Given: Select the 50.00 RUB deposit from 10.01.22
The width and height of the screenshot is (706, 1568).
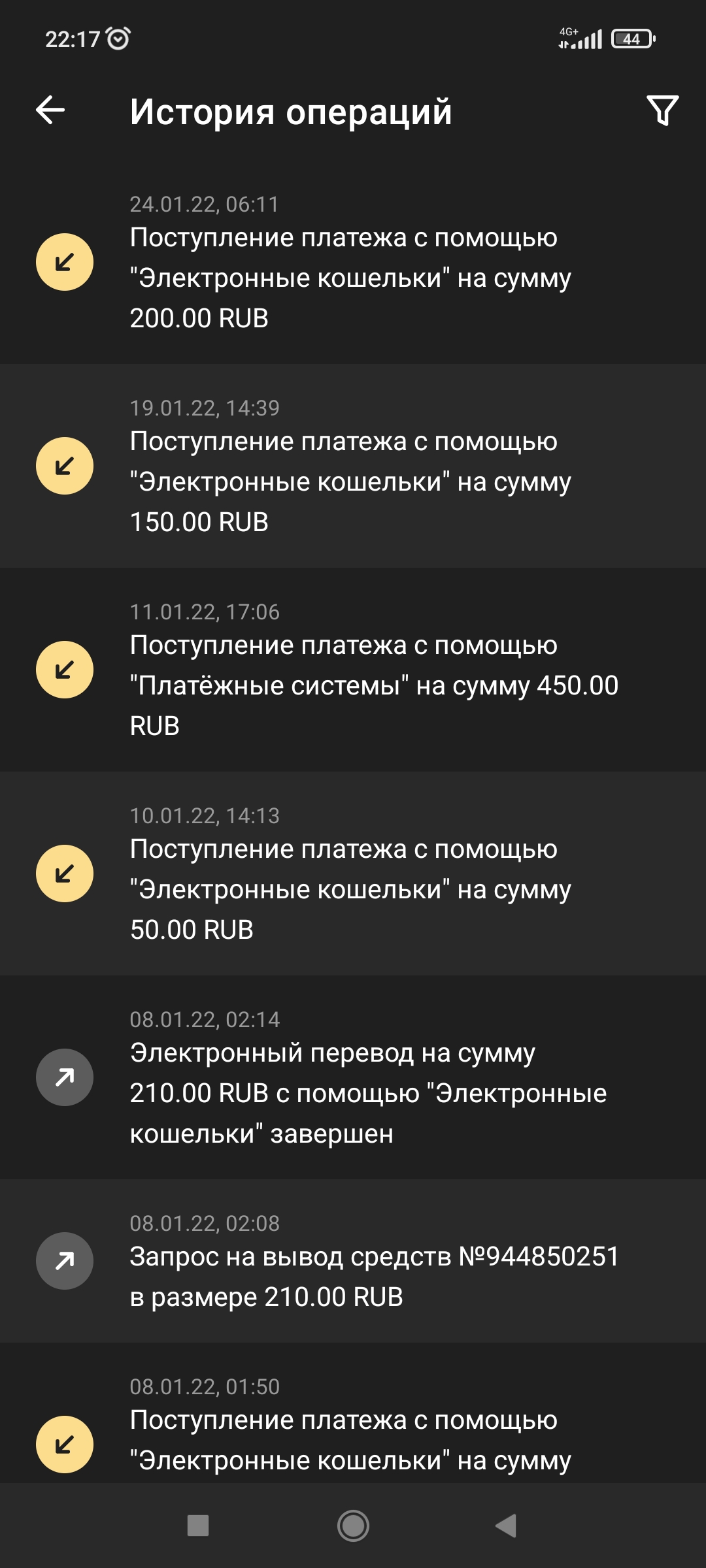Looking at the screenshot, I should (x=353, y=874).
